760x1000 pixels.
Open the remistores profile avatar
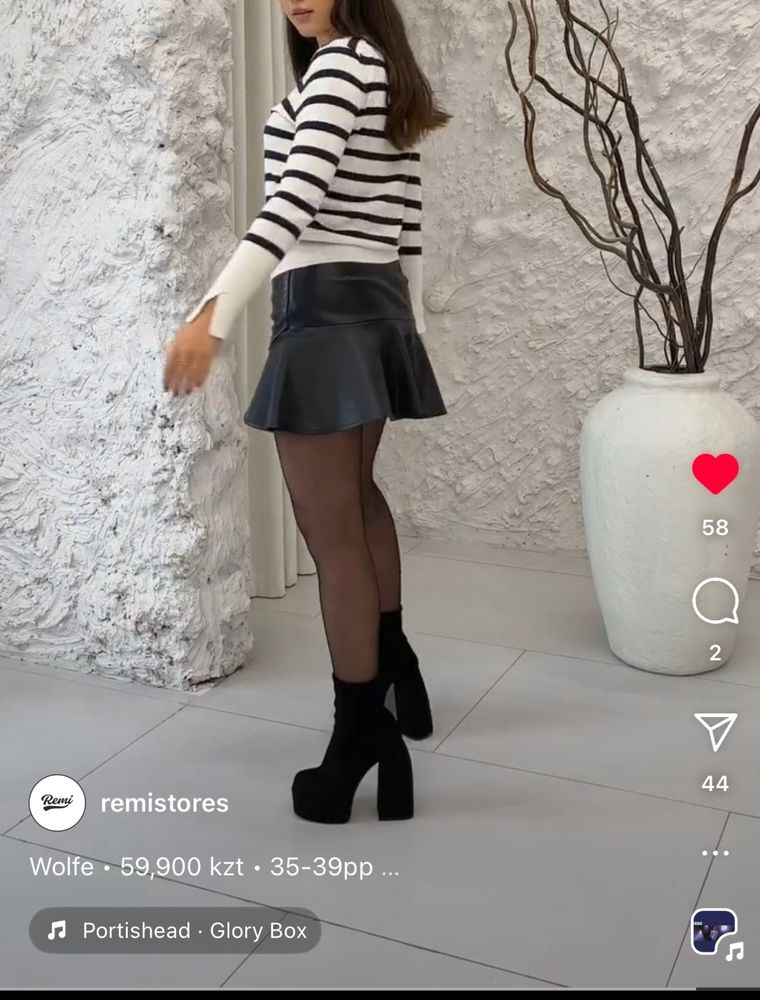point(57,803)
